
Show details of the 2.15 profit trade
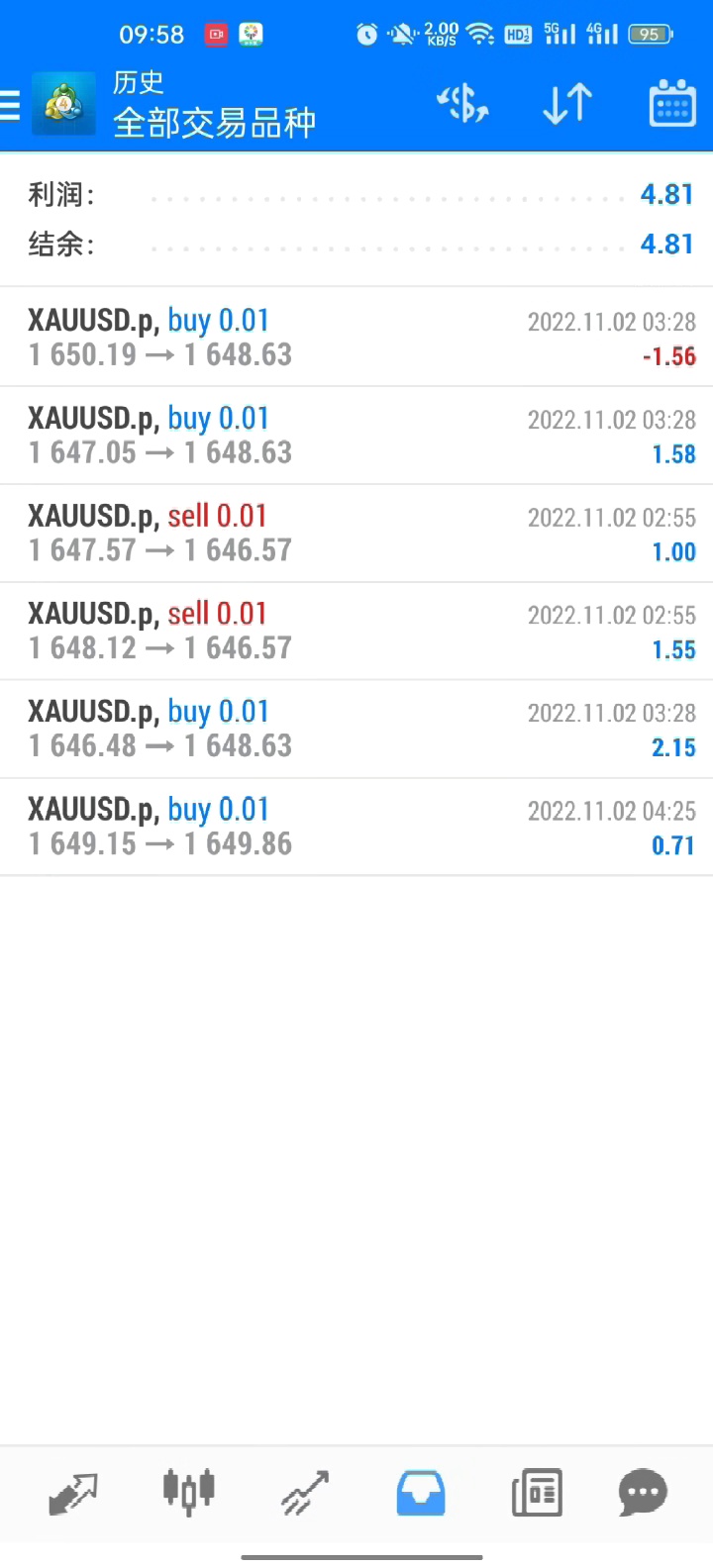356,729
